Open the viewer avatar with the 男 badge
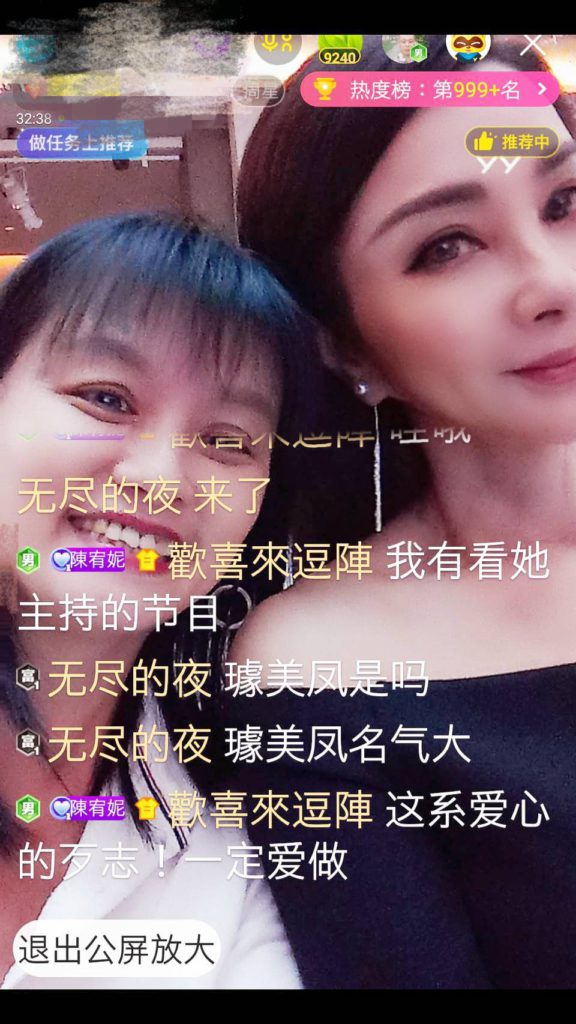Screen dimensions: 576x1024 tap(404, 48)
